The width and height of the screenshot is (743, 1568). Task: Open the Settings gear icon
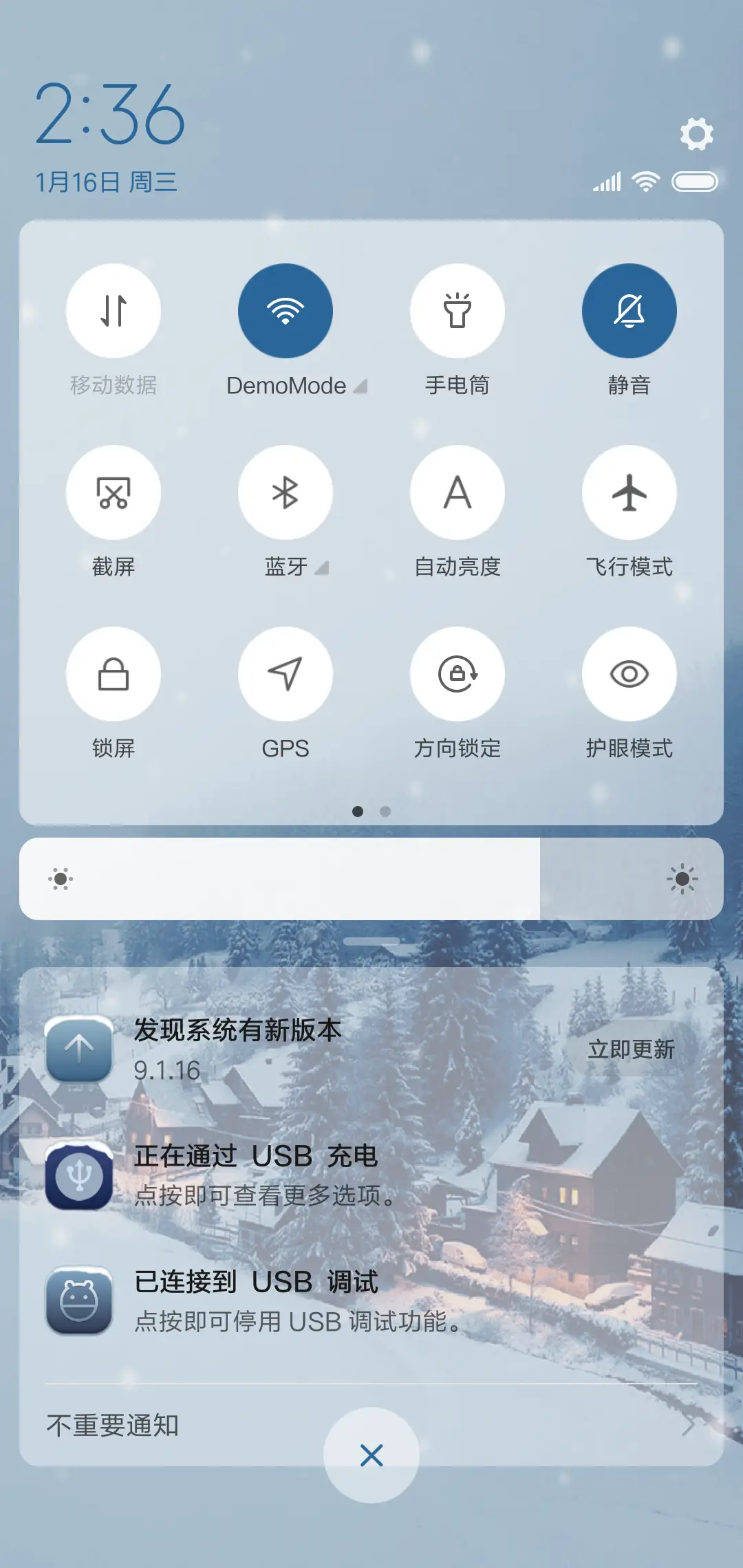click(x=697, y=133)
